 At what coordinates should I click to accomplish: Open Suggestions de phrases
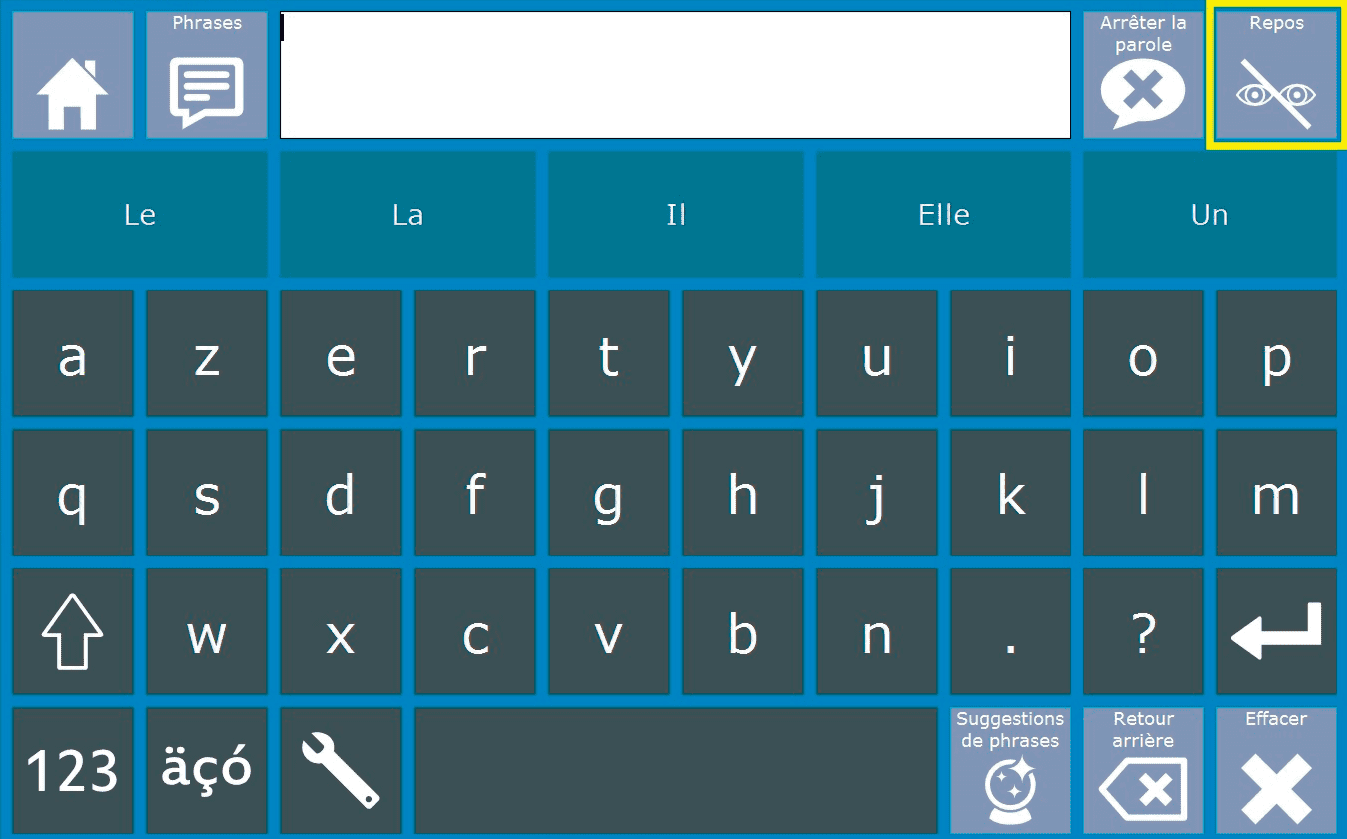coord(1010,771)
